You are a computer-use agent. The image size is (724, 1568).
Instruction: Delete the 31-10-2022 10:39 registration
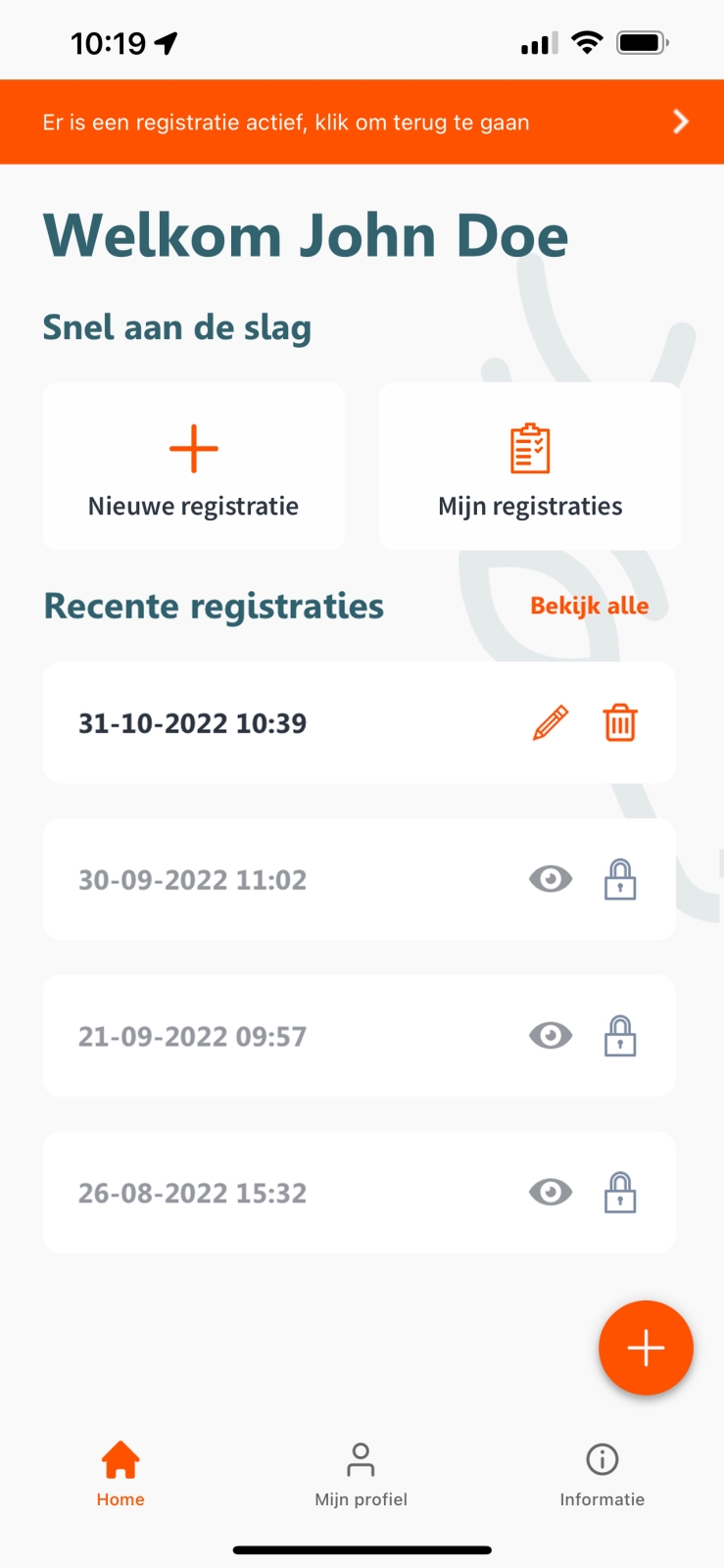click(x=620, y=723)
